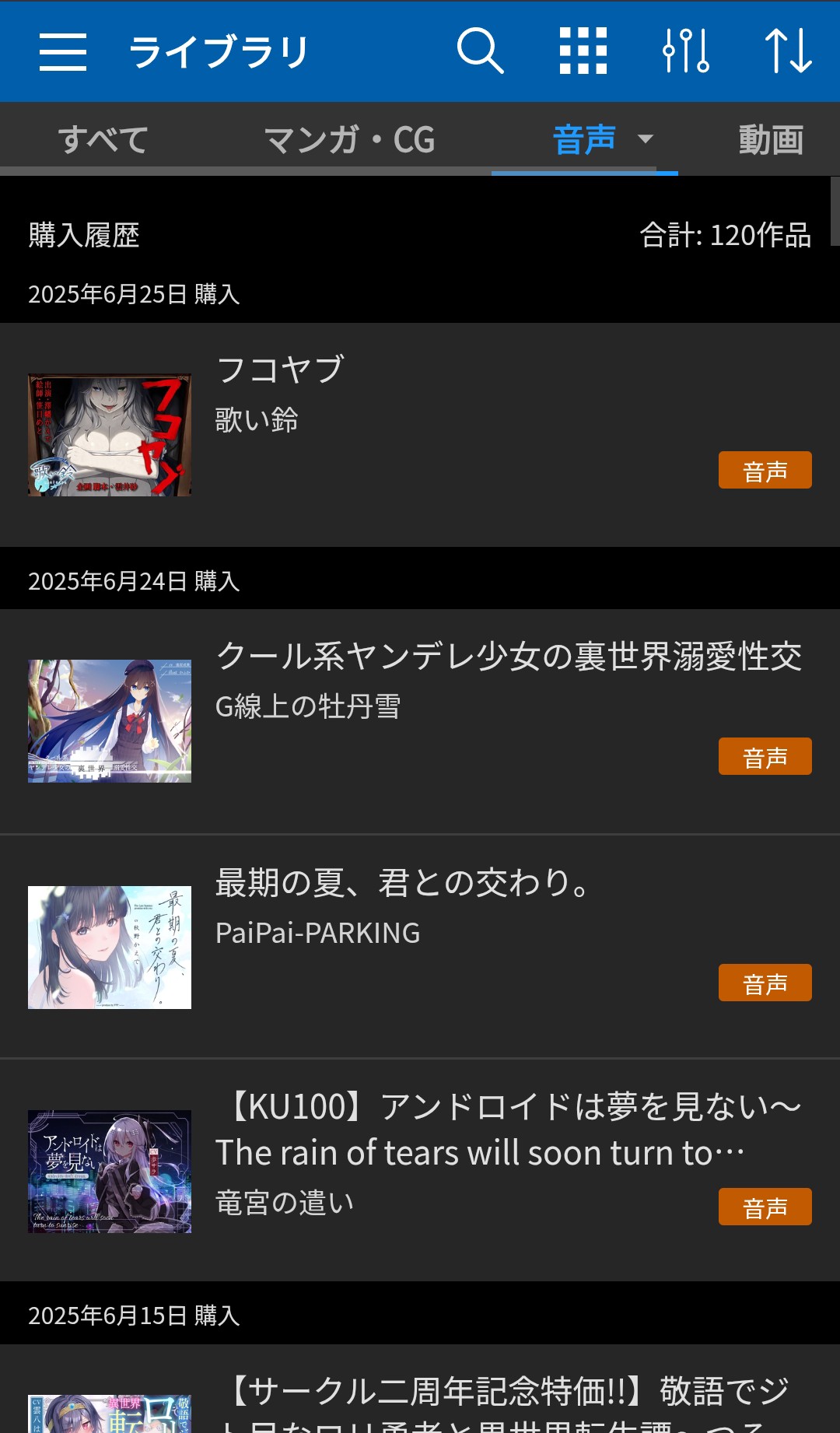Open the サークル二周年記念特価 work
840x1433 pixels.
pos(420,1400)
